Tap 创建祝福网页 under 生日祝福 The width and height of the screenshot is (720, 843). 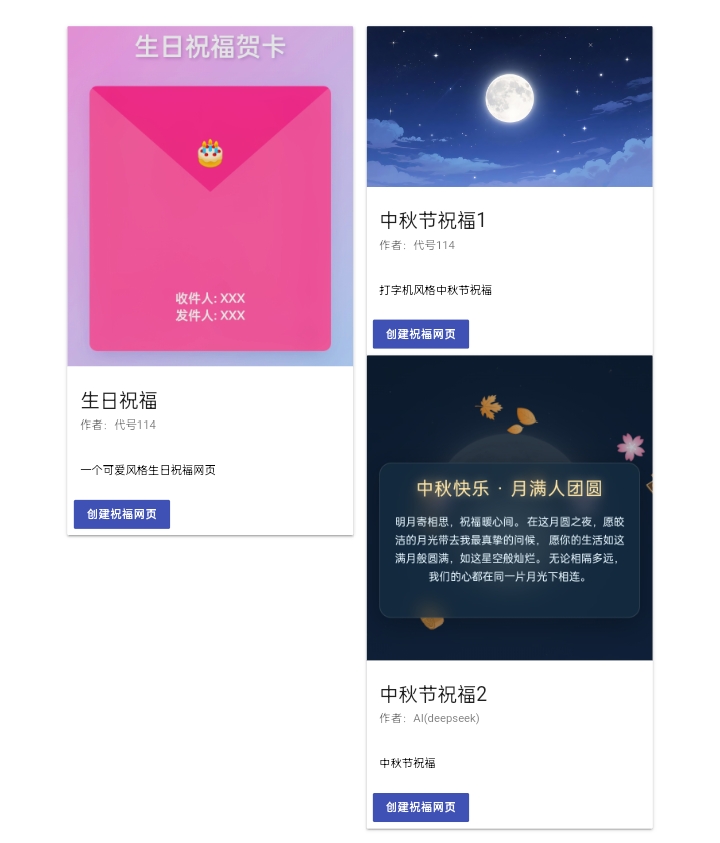point(122,514)
